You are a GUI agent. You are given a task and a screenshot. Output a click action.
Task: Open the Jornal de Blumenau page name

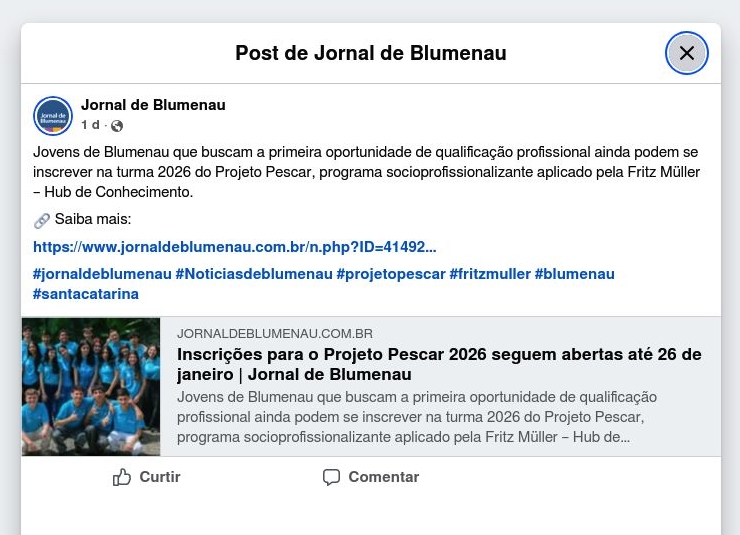[153, 105]
